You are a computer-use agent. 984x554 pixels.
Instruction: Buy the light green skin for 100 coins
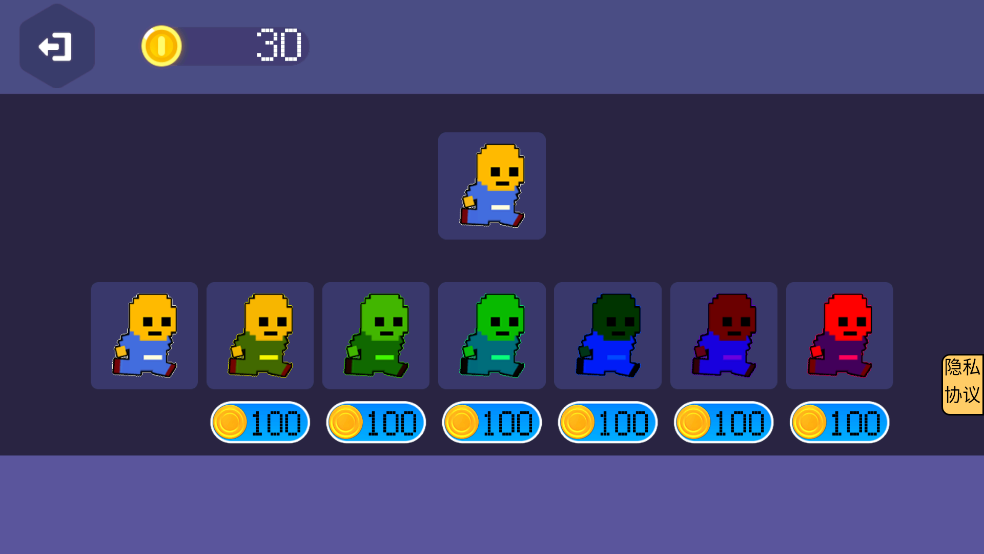tap(376, 422)
